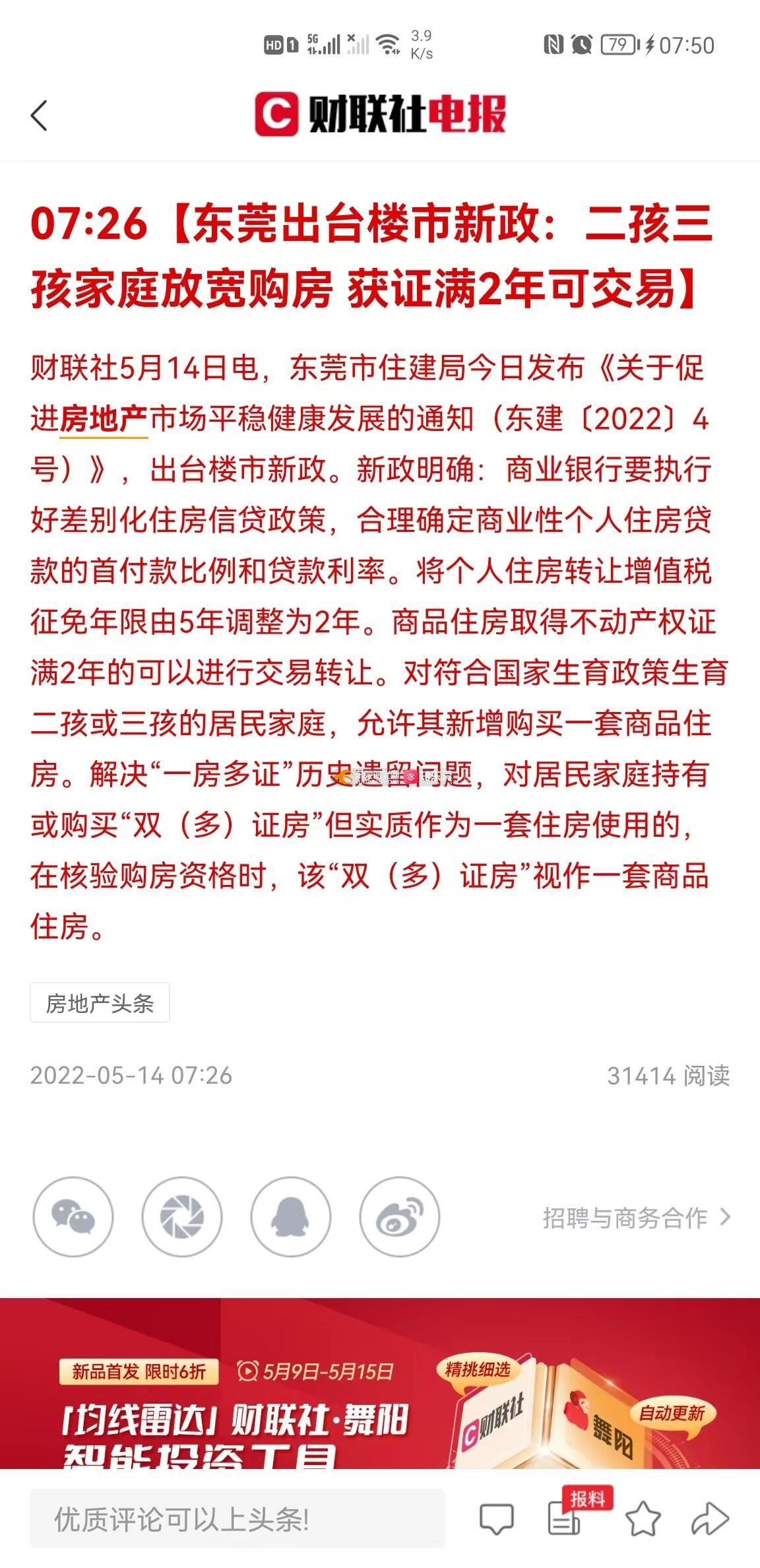Tap the 优质评论可以上头条 comment field
The image size is (760, 1568).
pyautogui.click(x=237, y=1520)
